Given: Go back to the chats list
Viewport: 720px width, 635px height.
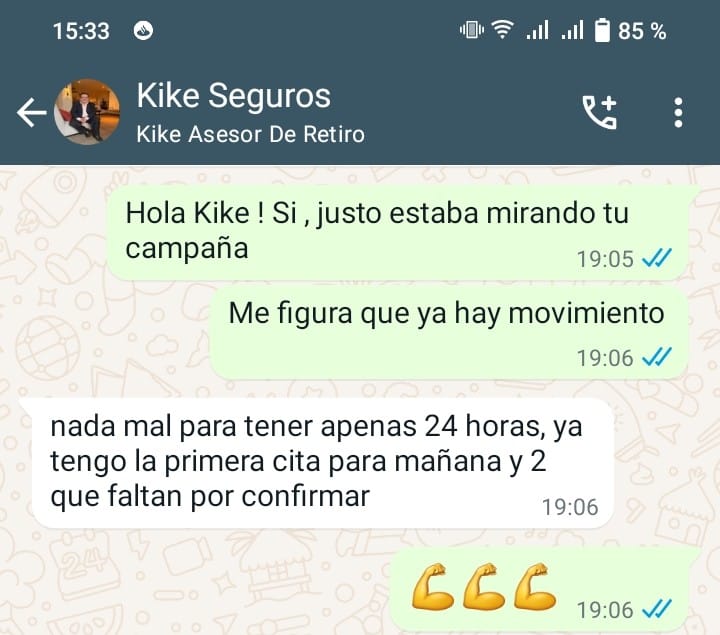Looking at the screenshot, I should point(31,113).
